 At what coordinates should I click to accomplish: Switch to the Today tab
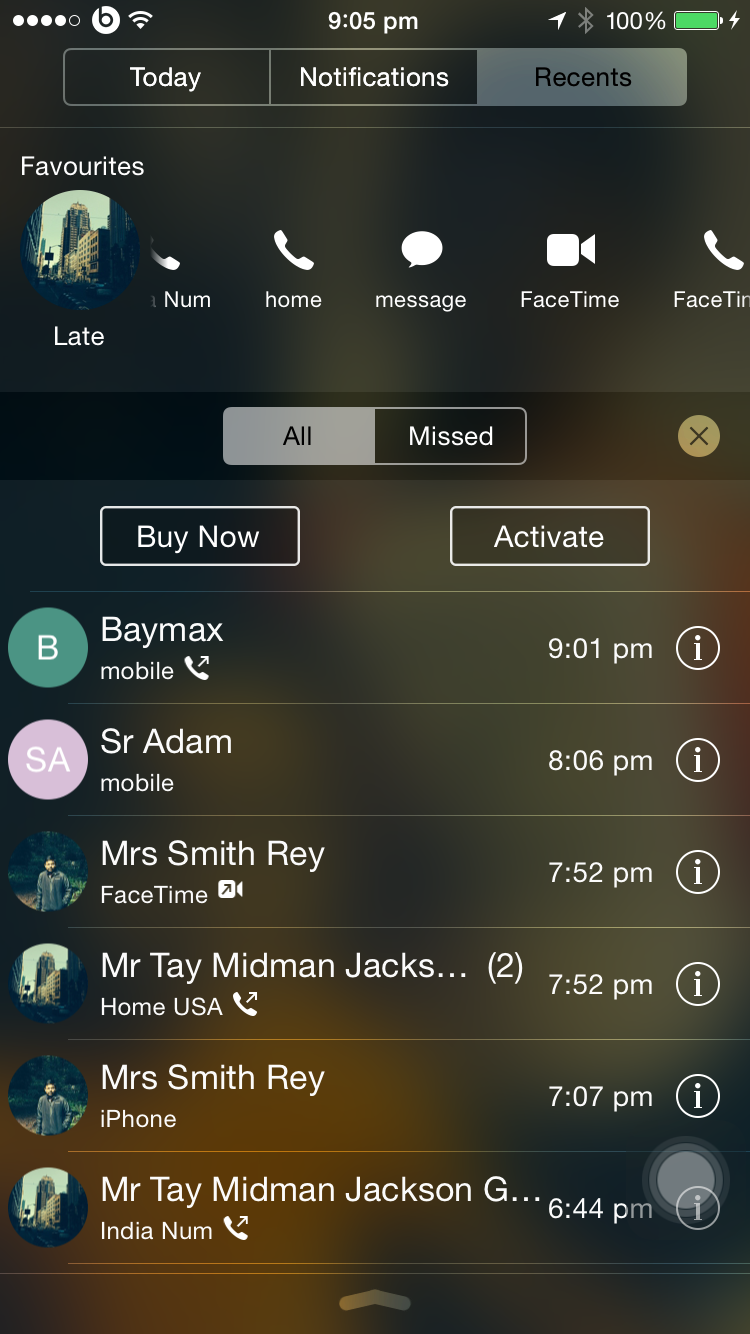[166, 77]
